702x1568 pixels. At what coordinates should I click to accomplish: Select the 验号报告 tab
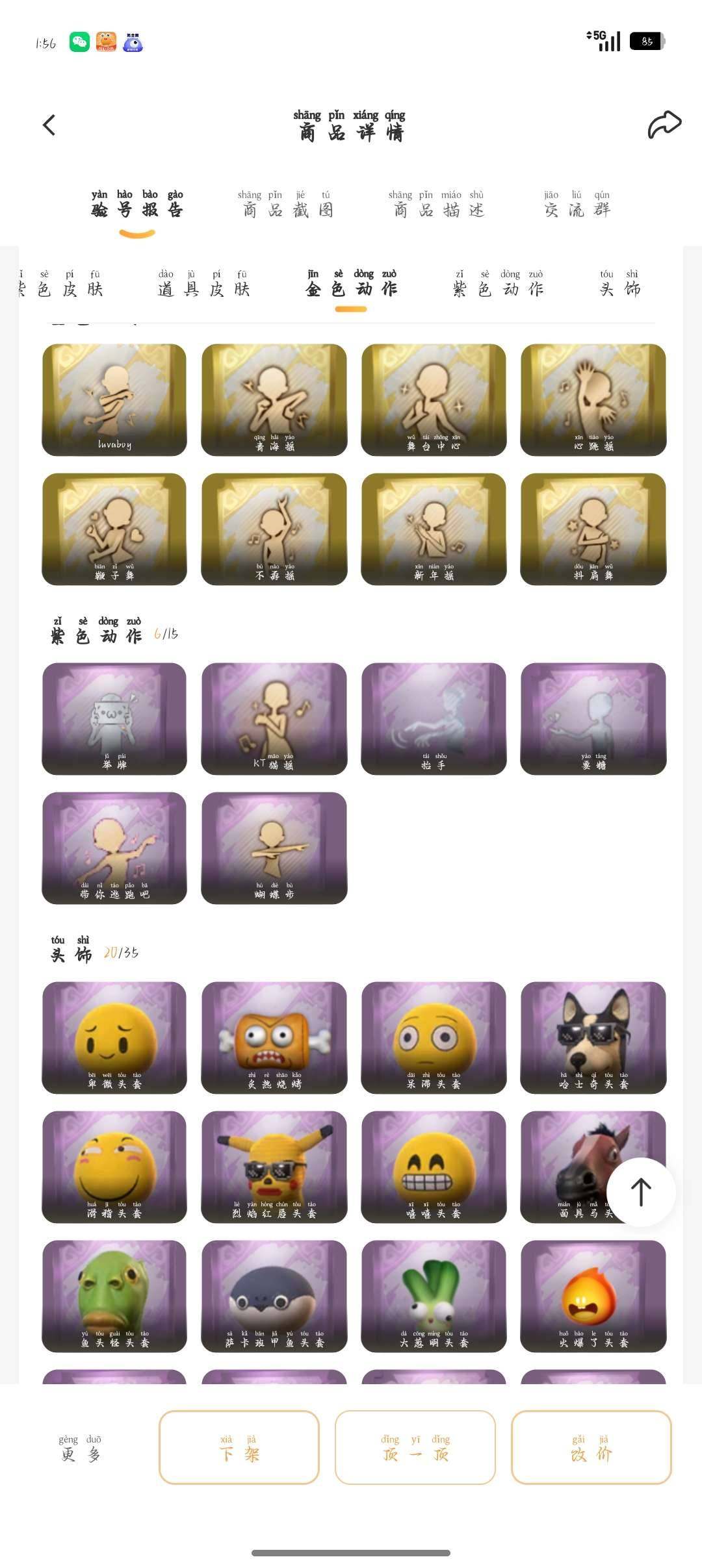137,205
